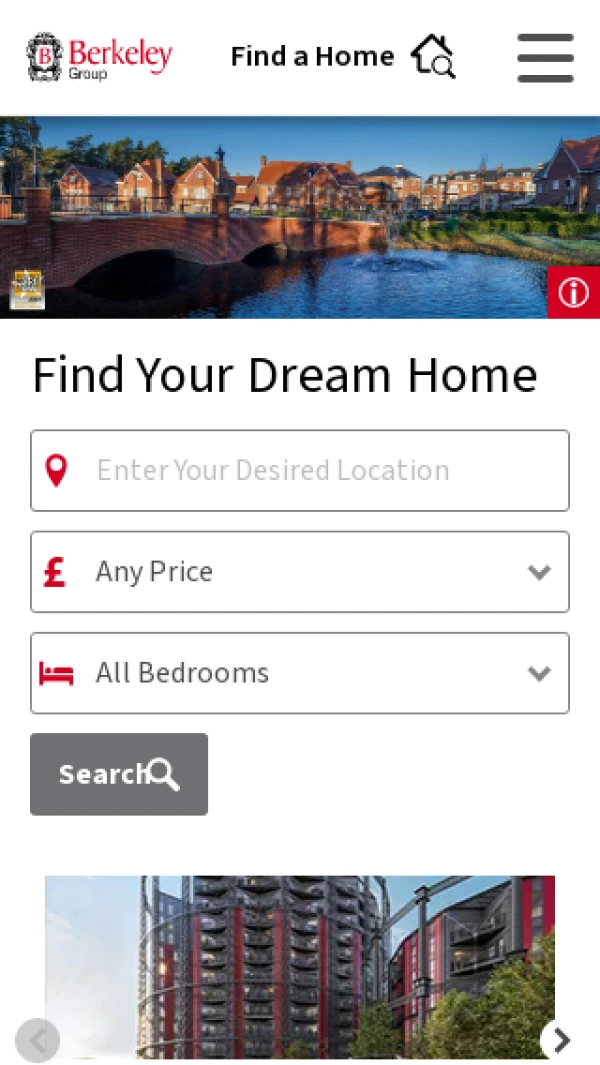Screen dimensions: 600x1065
Task: Open the Berkeley Group homepage logo
Action: 99,57
